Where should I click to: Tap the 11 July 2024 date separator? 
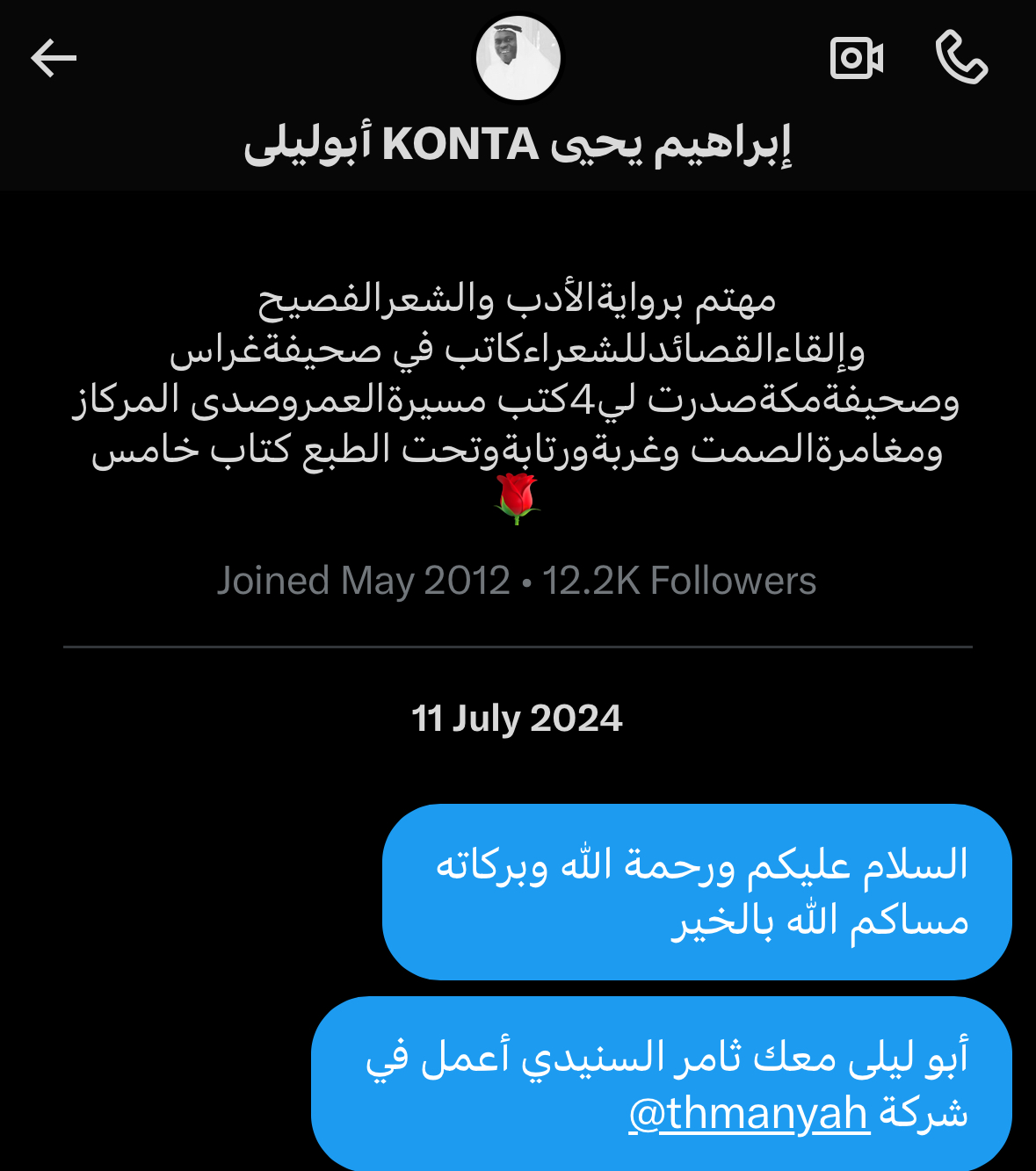[518, 717]
